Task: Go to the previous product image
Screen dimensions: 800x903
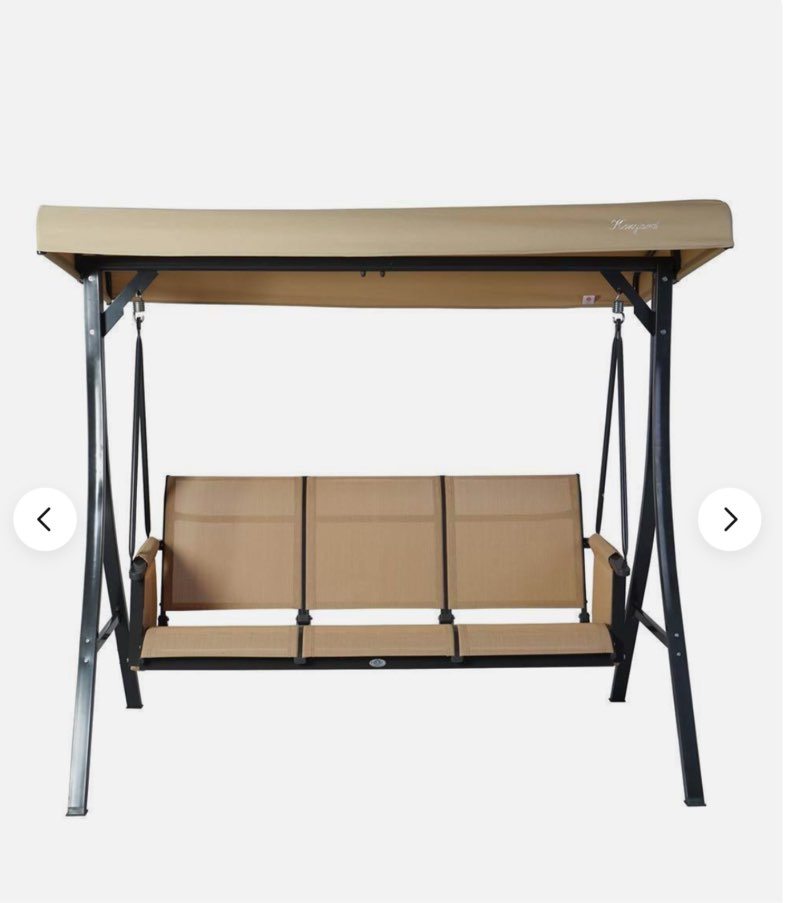Action: (x=45, y=519)
